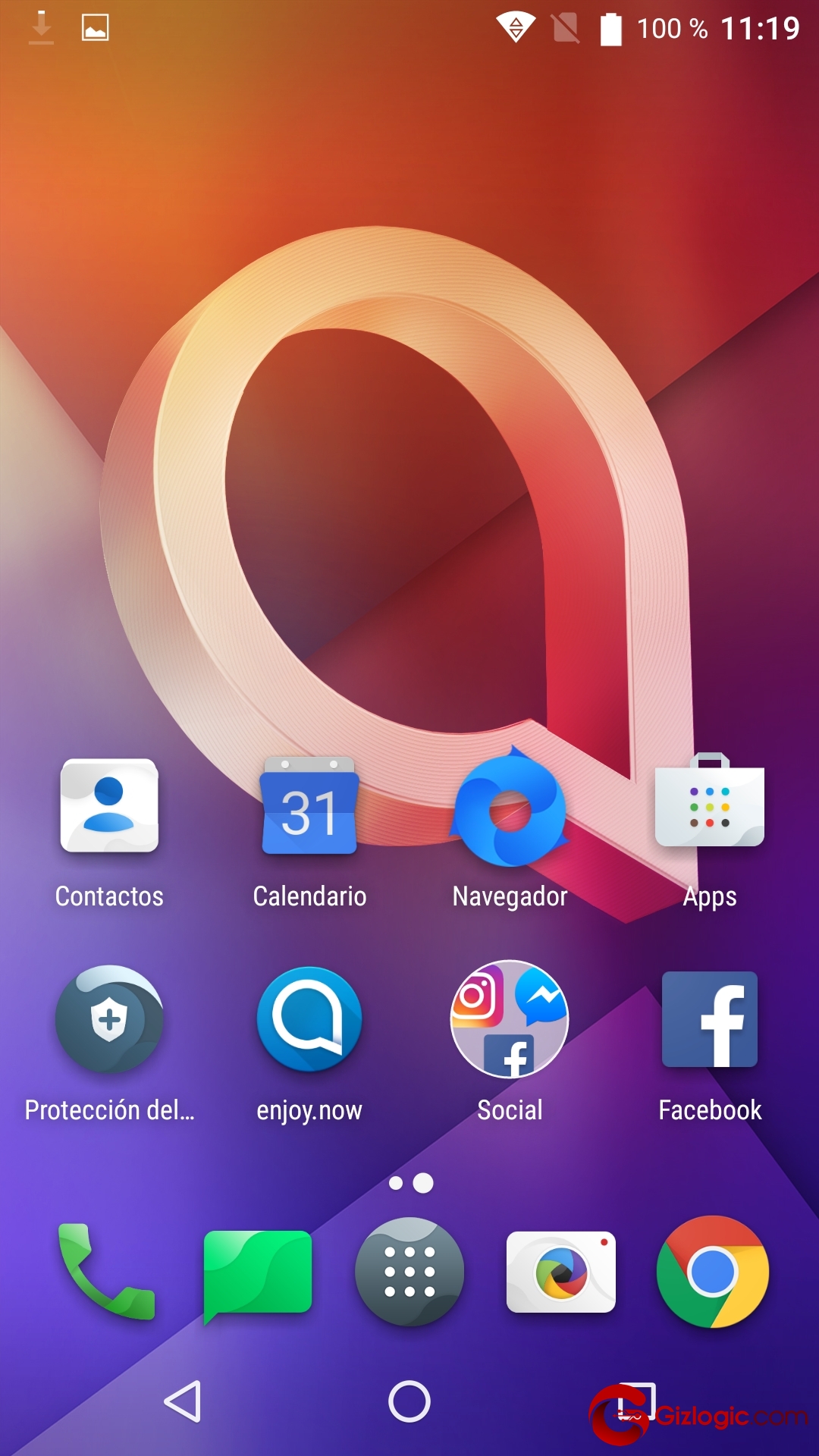Screen dimensions: 819x1456
Task: Launch the enjoy.now app
Action: coord(309,1019)
